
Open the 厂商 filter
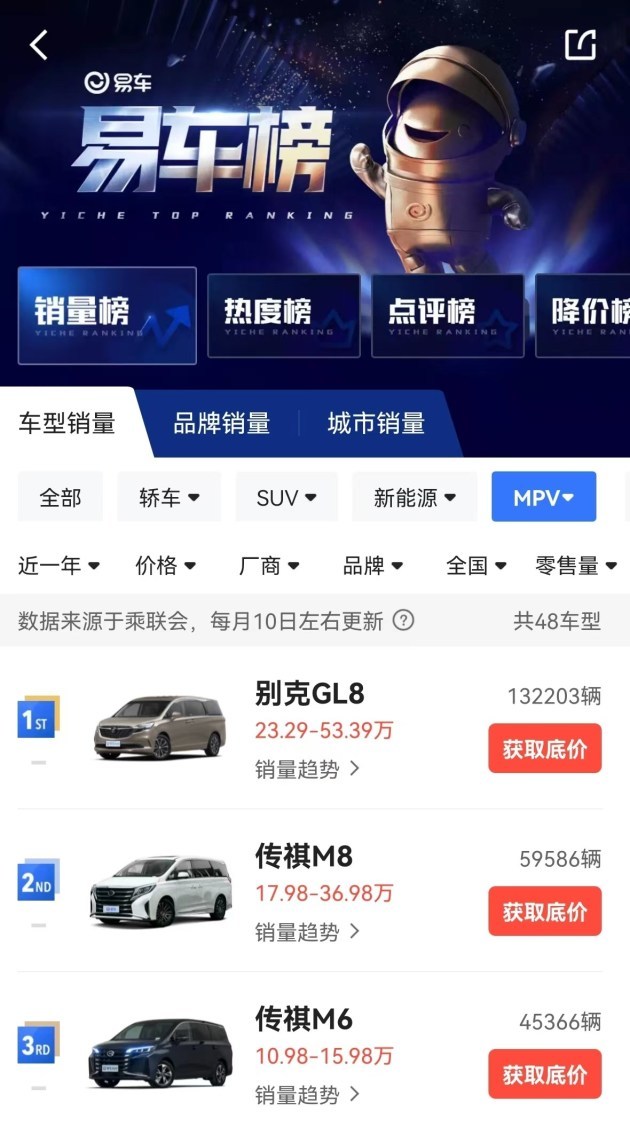(269, 566)
